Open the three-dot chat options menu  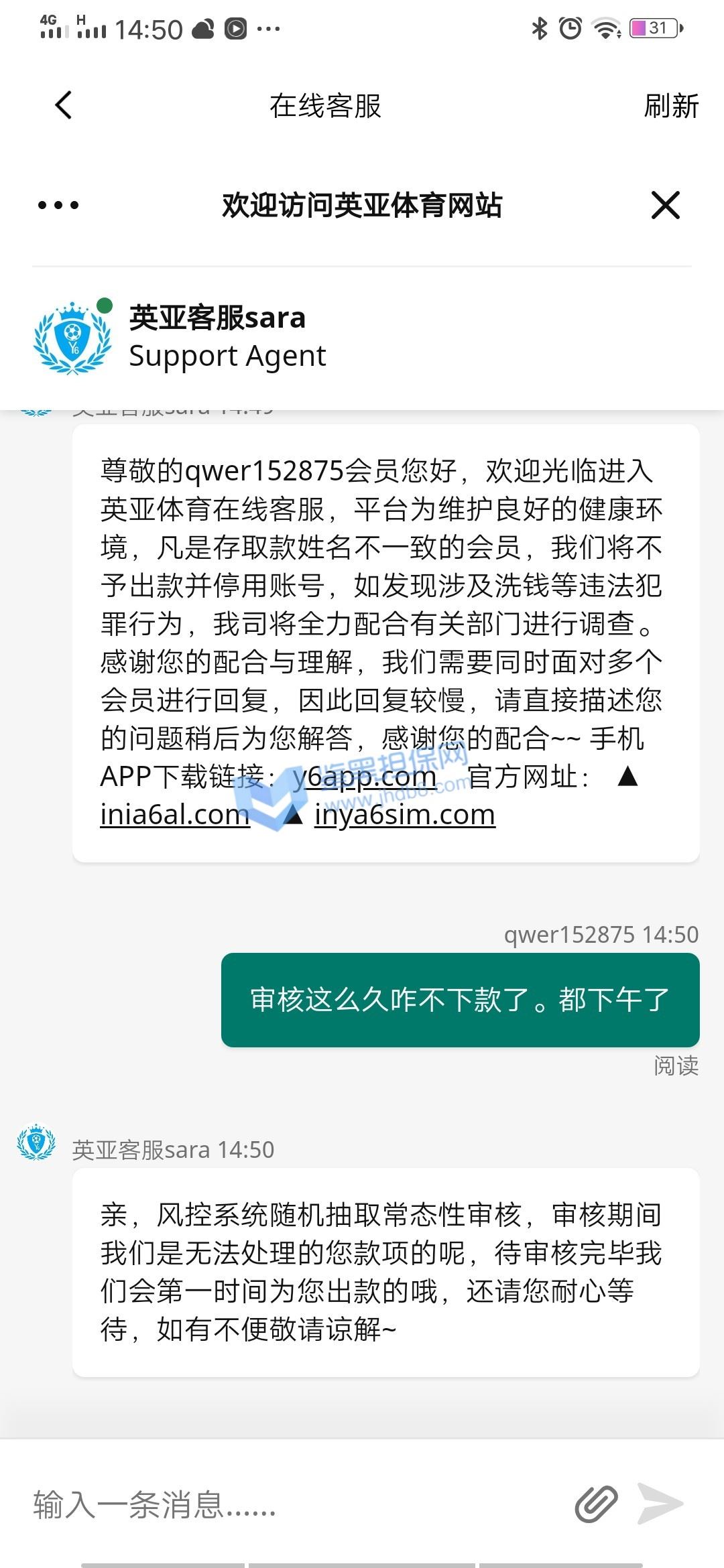coord(58,205)
